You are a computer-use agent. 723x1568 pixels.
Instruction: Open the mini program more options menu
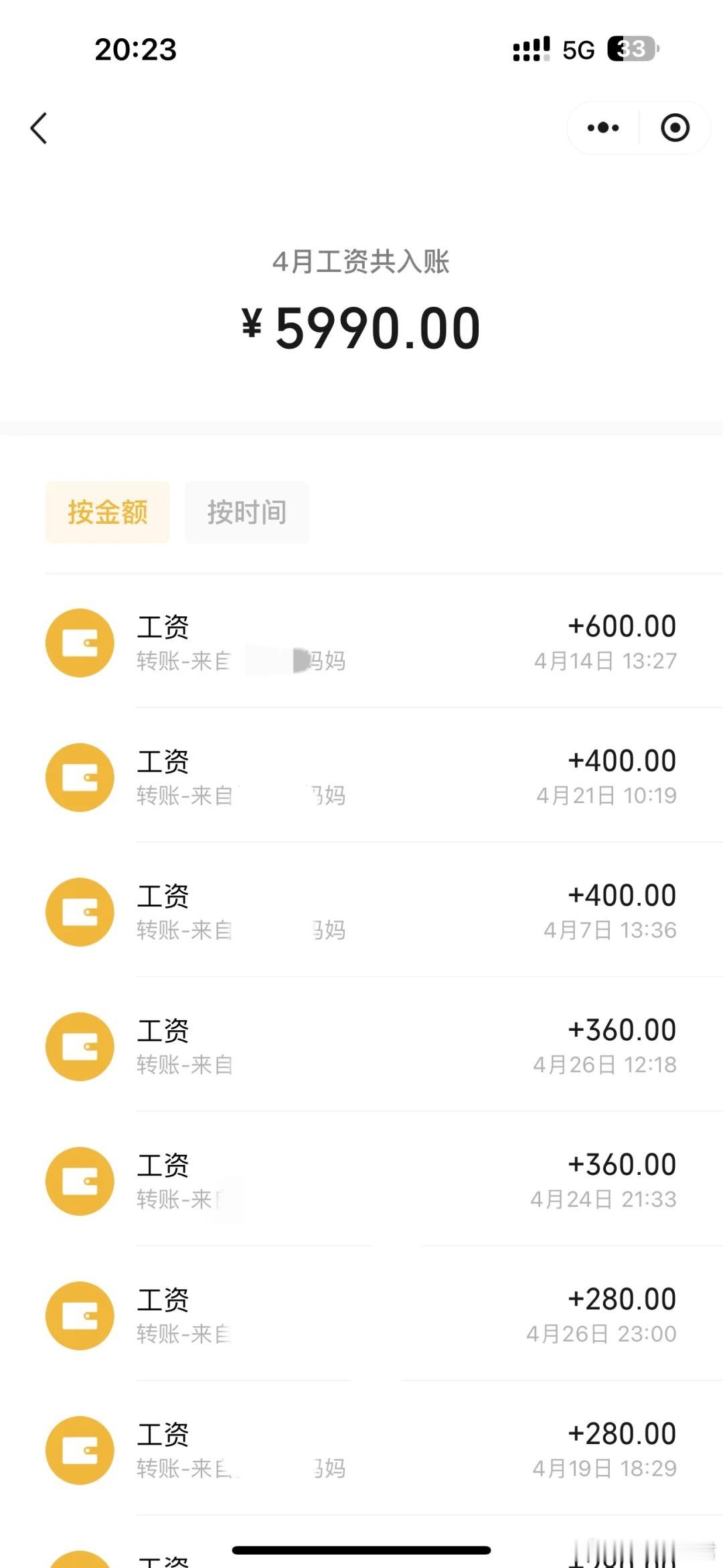tap(603, 128)
